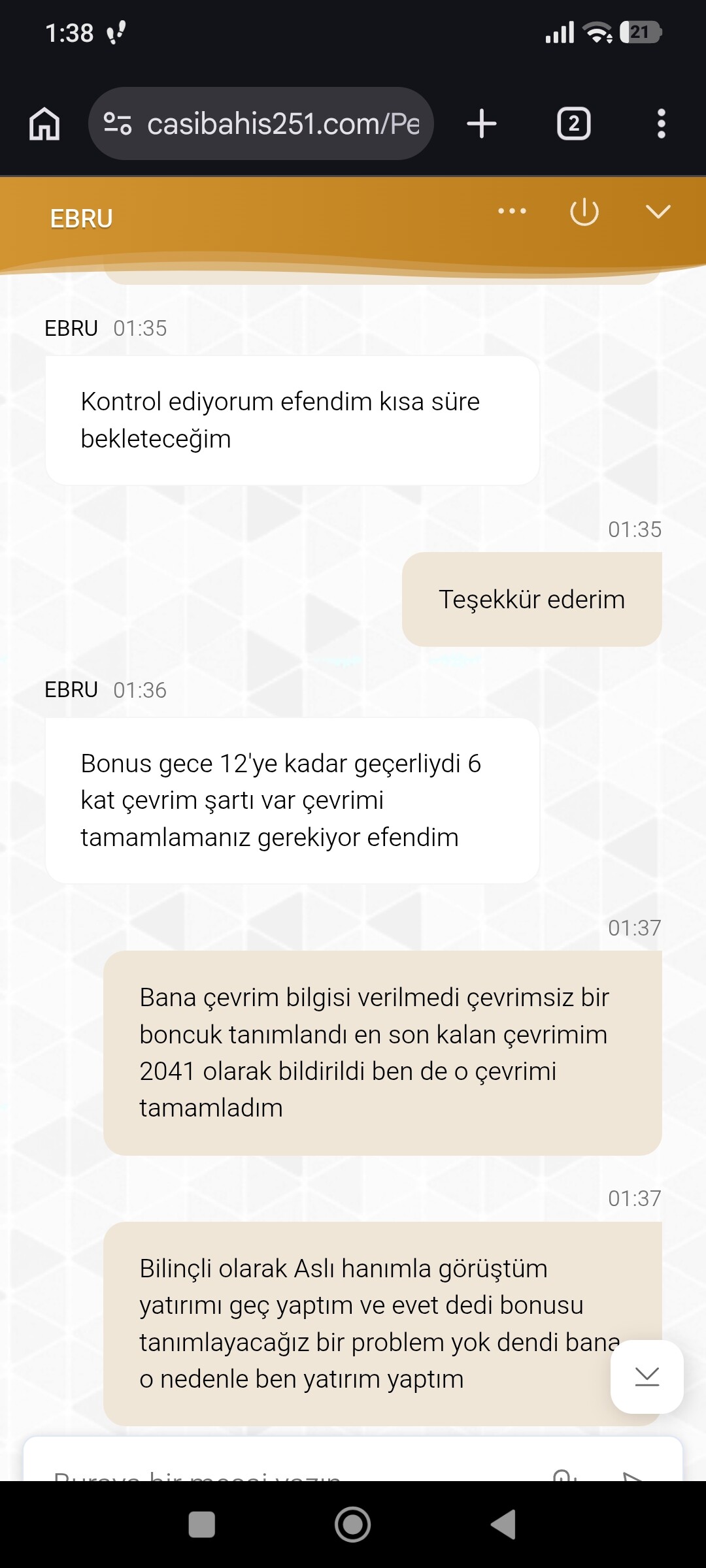
Task: Go back with system back button
Action: click(503, 1525)
